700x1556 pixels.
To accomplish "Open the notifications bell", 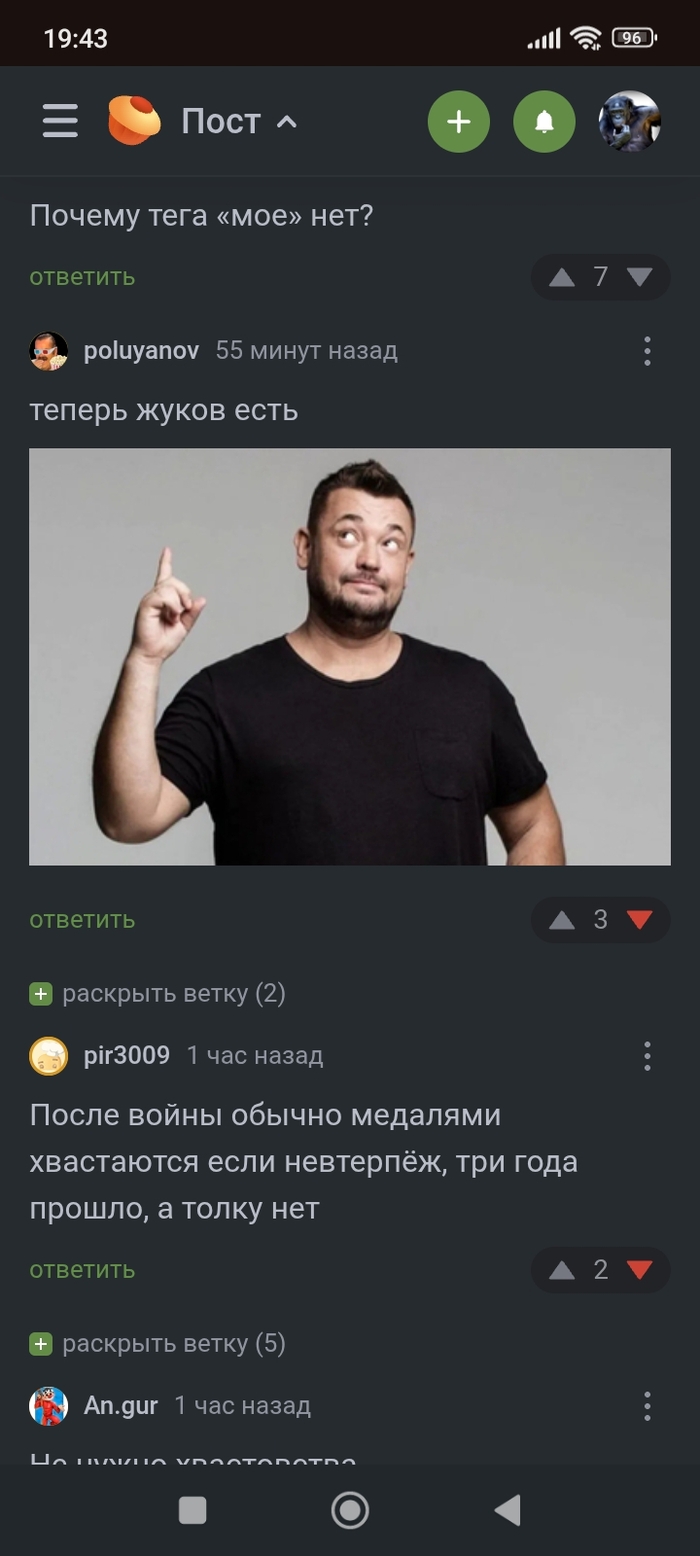I will (x=544, y=122).
